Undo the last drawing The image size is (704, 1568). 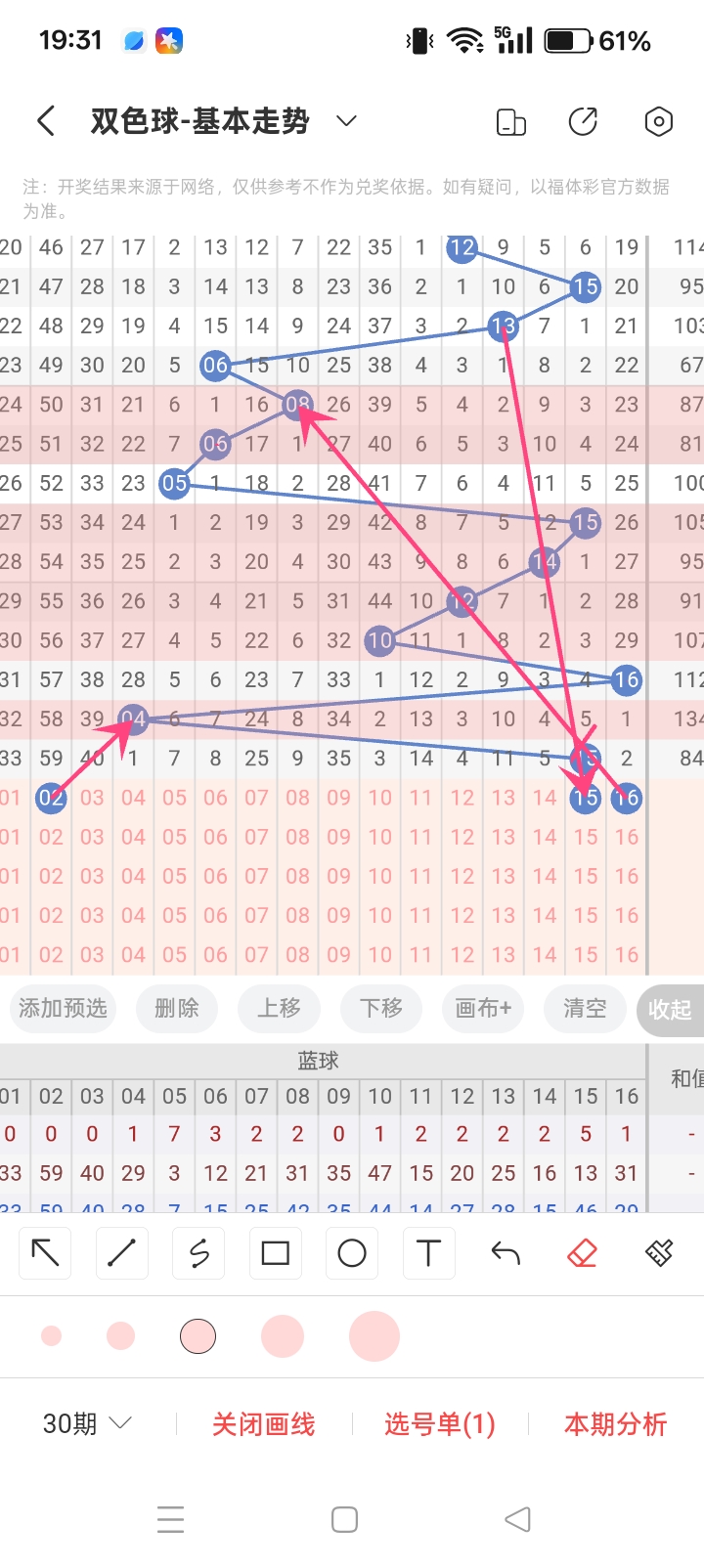pyautogui.click(x=506, y=1253)
